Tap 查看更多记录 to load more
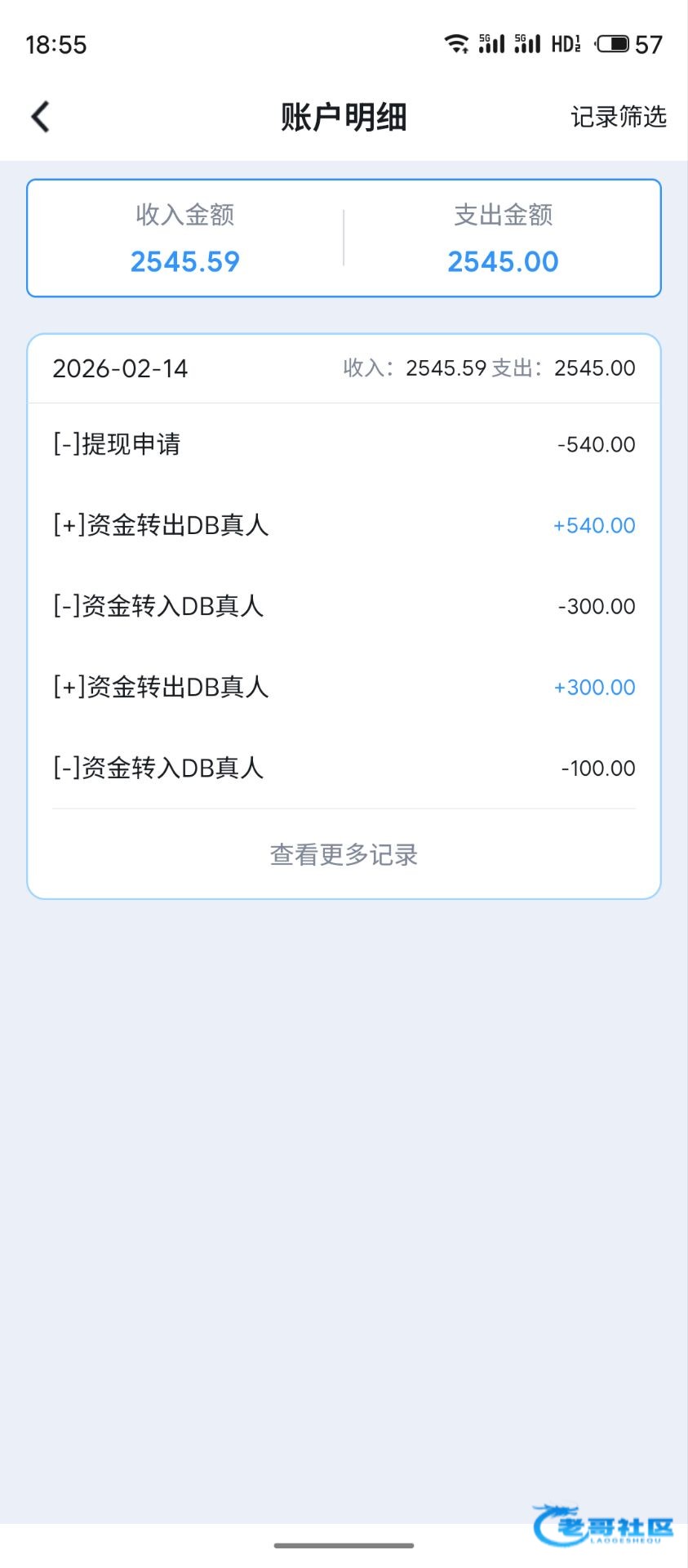This screenshot has height=1568, width=688. (x=344, y=854)
